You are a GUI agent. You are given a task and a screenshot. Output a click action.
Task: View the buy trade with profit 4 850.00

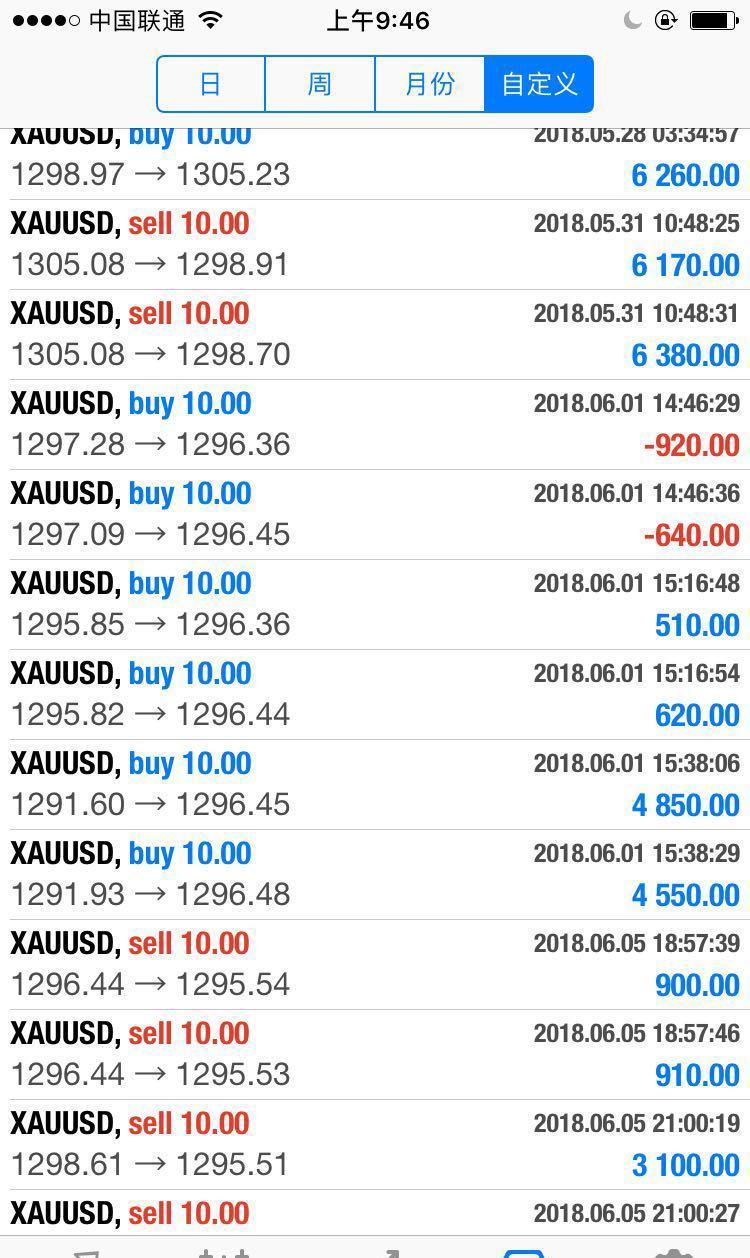pos(375,785)
